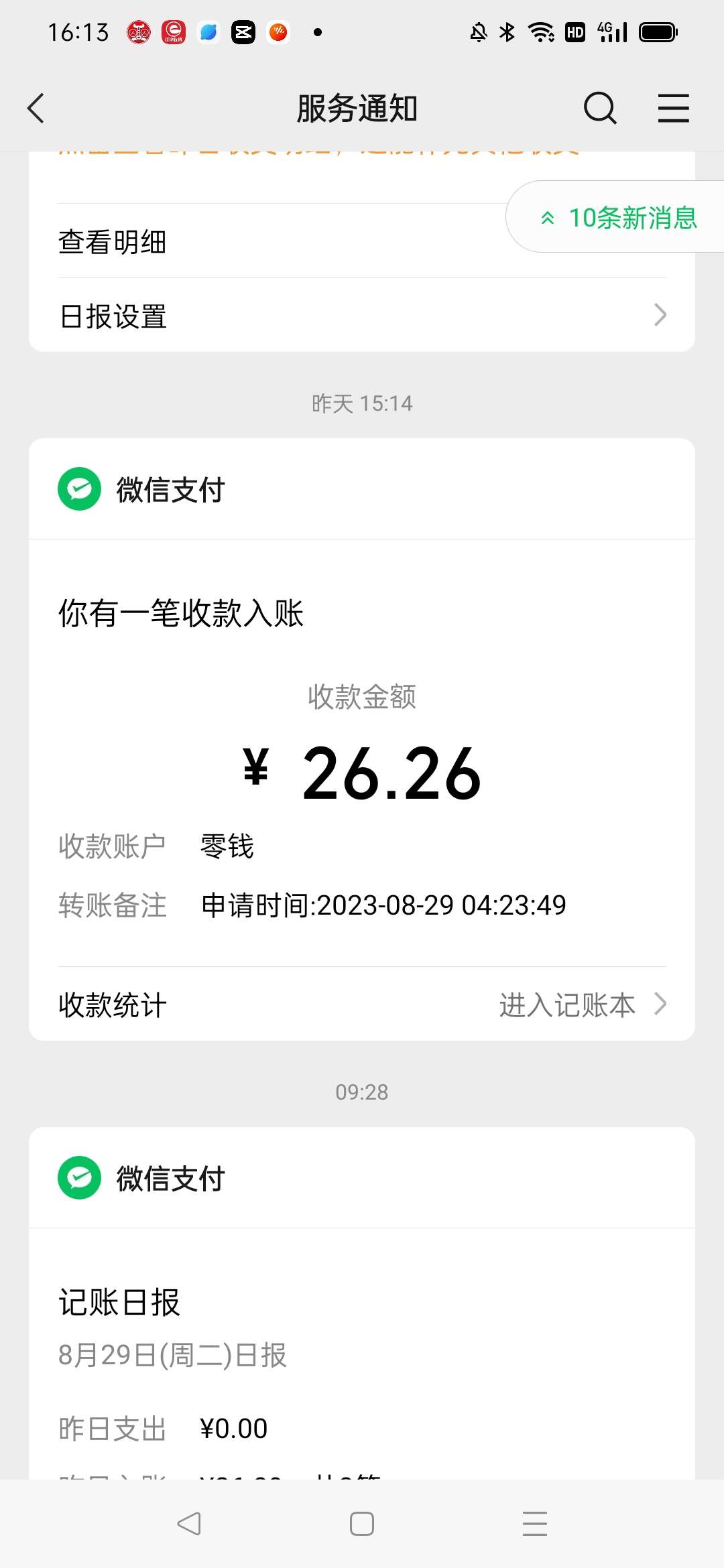
Task: Open the top-right menu icon
Action: (x=673, y=108)
